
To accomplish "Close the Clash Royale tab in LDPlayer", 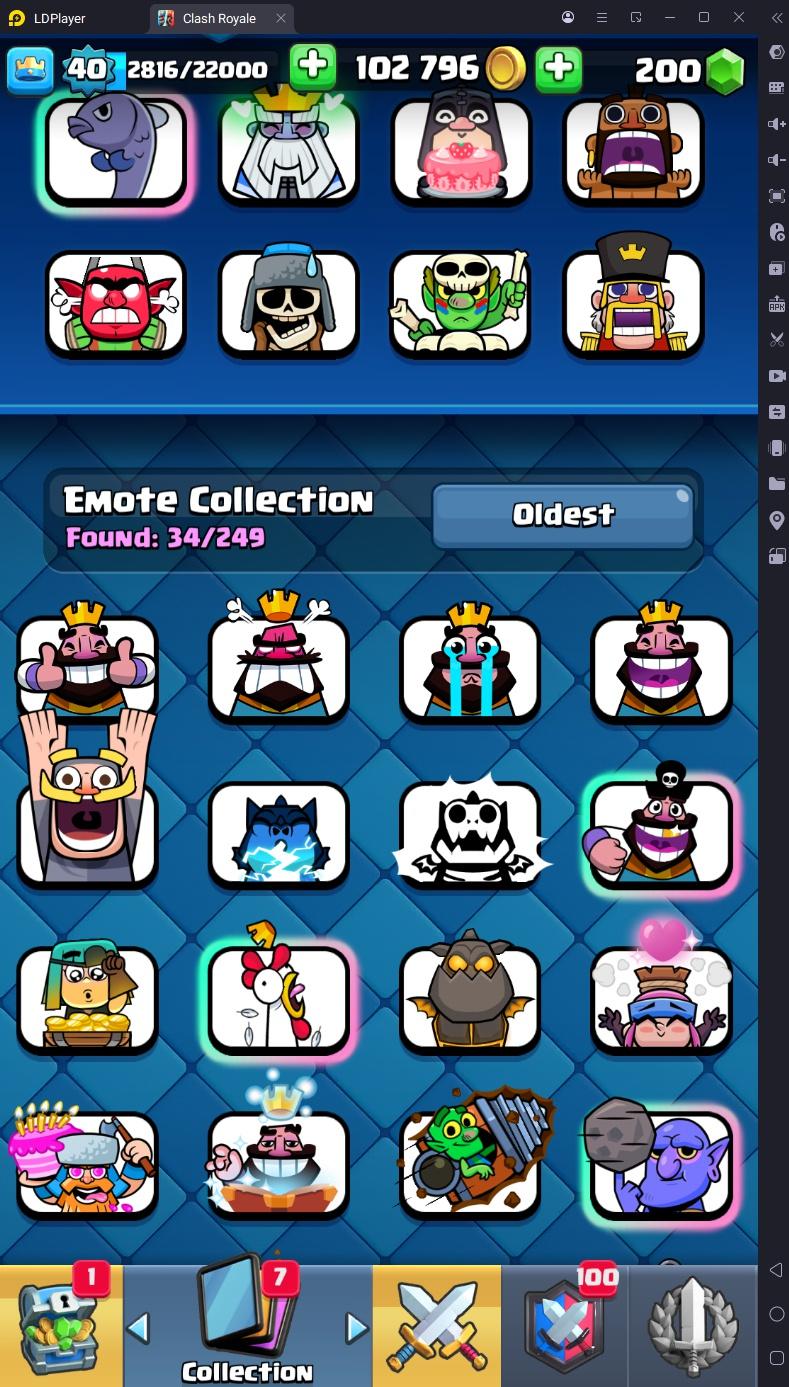I will pos(281,18).
